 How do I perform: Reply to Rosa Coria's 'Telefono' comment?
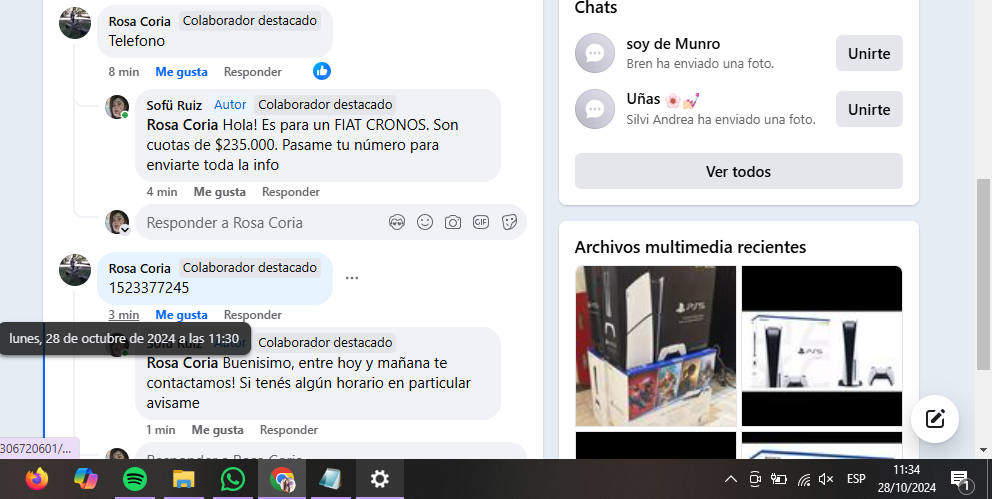pyautogui.click(x=252, y=72)
